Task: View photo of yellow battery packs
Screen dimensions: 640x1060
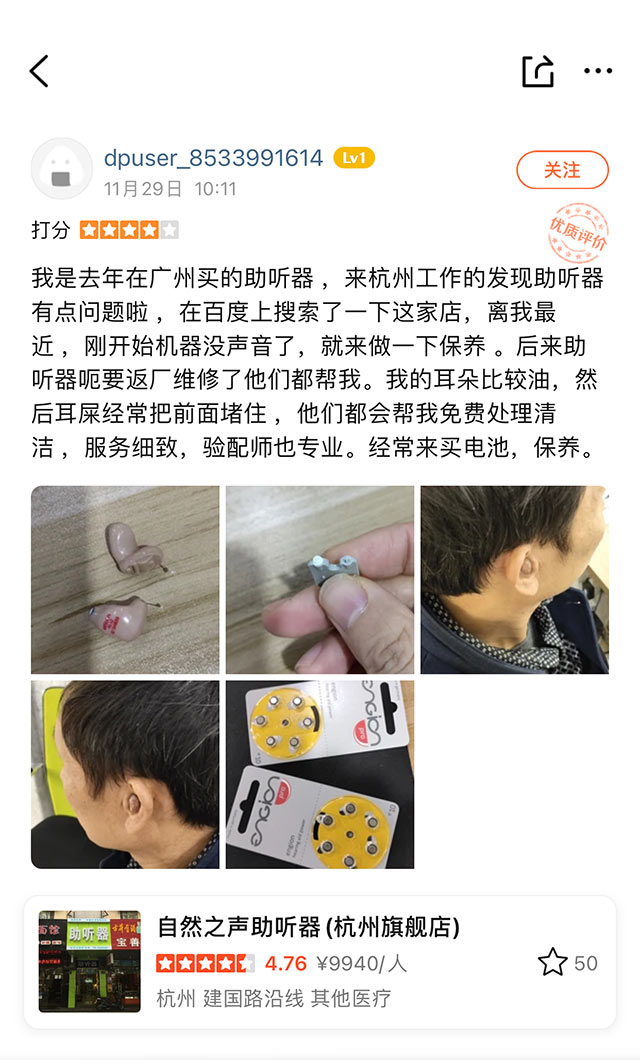Action: (319, 774)
